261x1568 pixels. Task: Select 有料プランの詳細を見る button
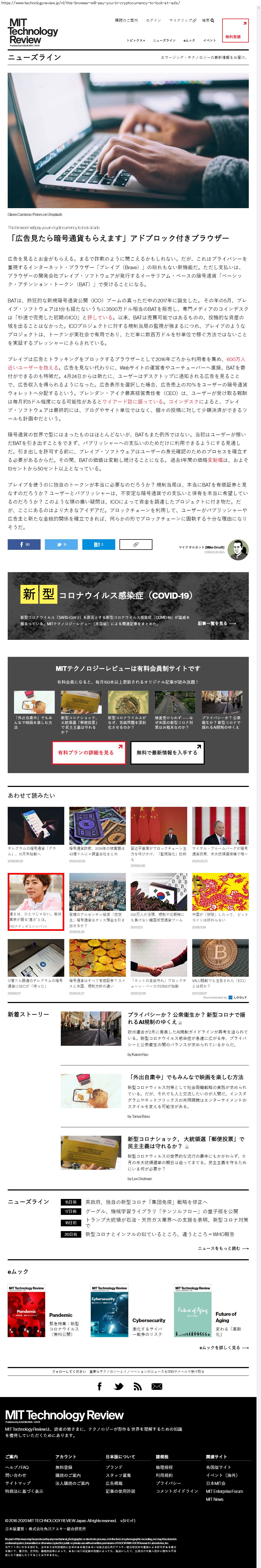point(88,752)
